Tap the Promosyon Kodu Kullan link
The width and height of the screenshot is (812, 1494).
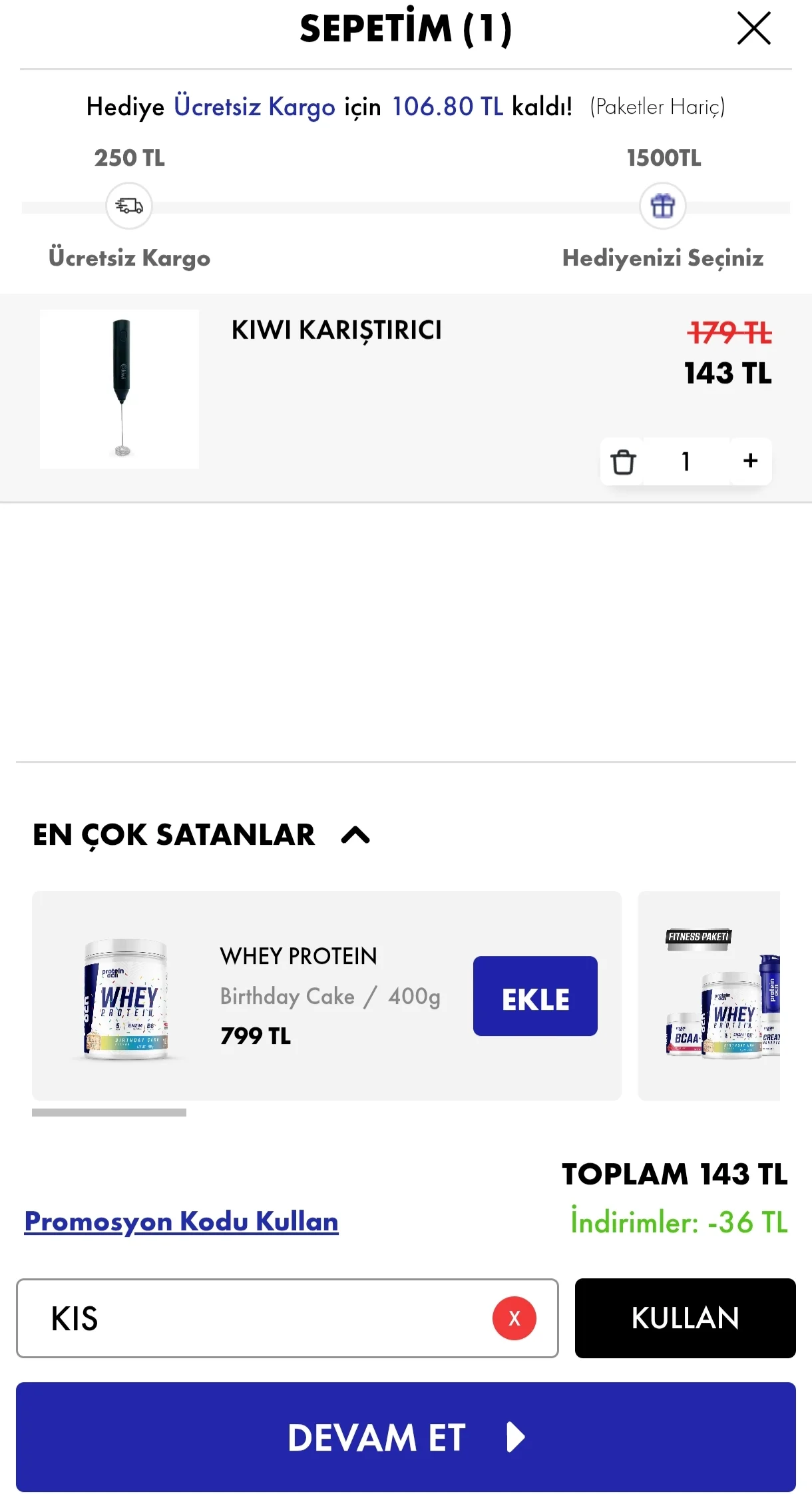coord(181,1221)
